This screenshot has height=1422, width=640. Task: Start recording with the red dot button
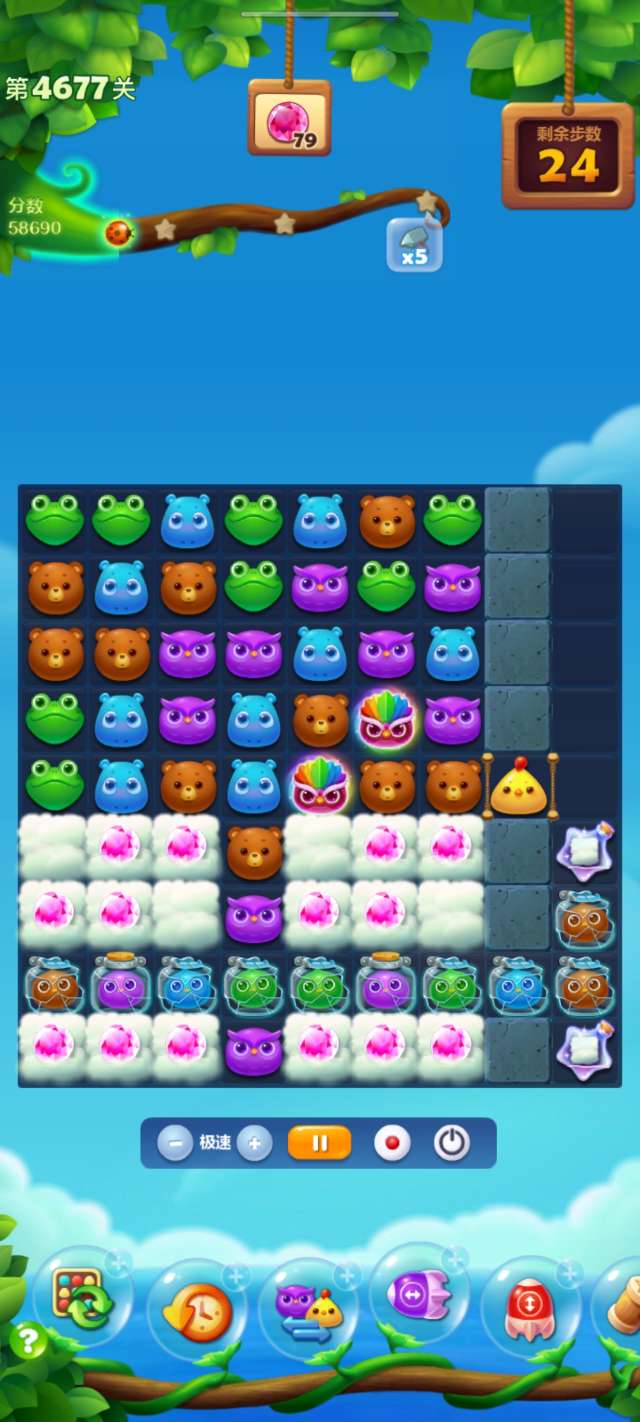(392, 1143)
